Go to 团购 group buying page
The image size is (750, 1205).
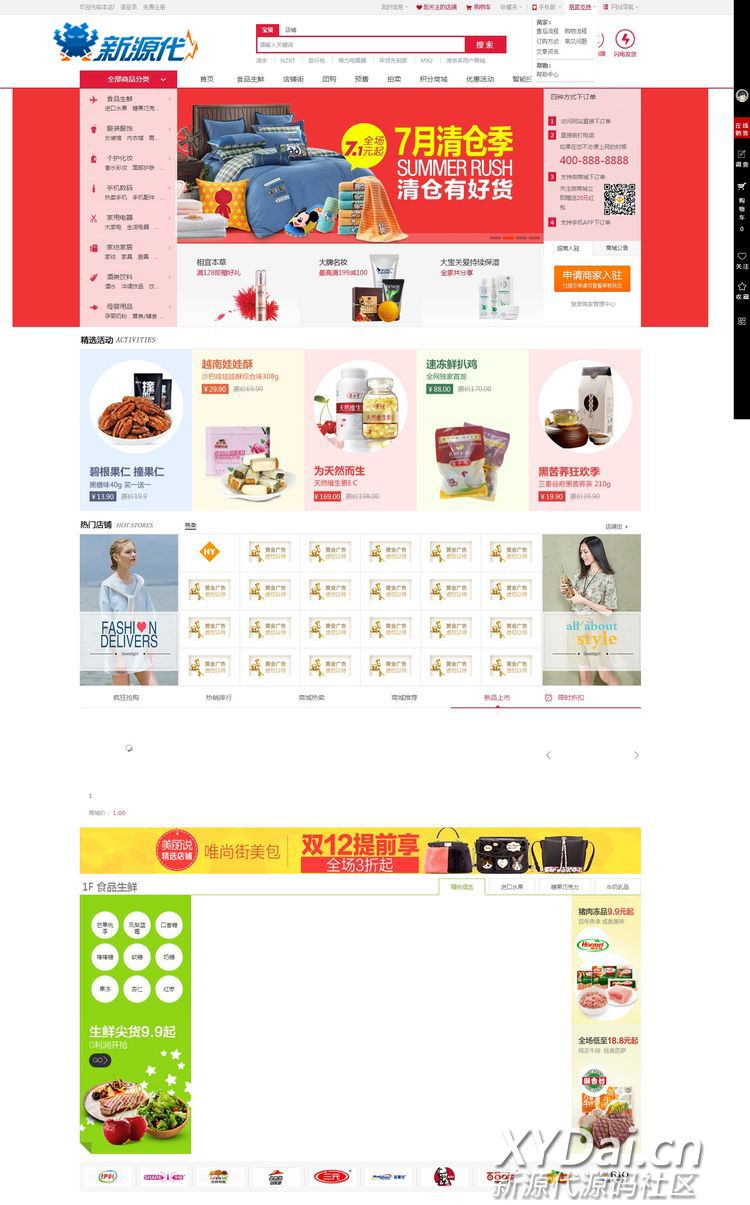(x=329, y=79)
